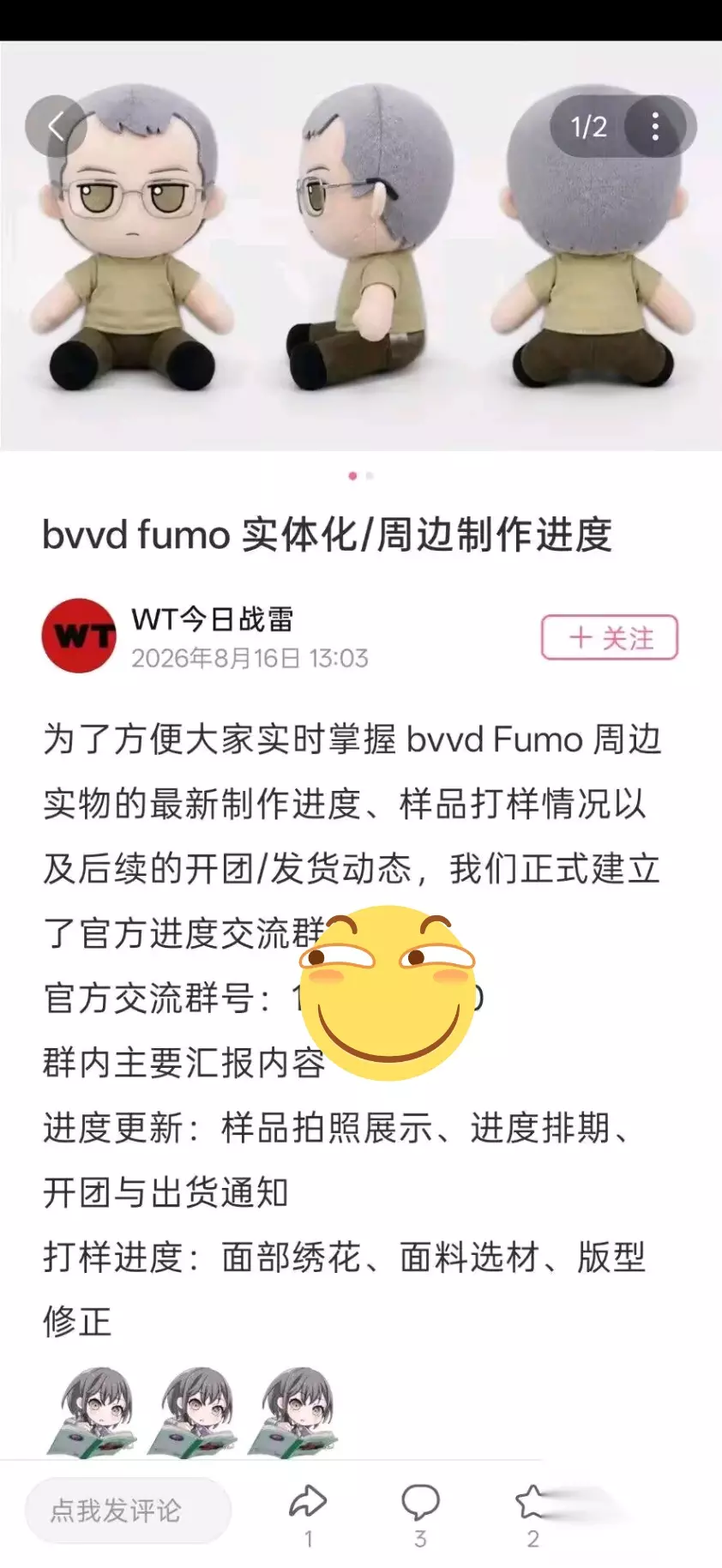Tap the 点我发评论 comment field
The width and height of the screenshot is (722, 1568).
(x=128, y=1511)
